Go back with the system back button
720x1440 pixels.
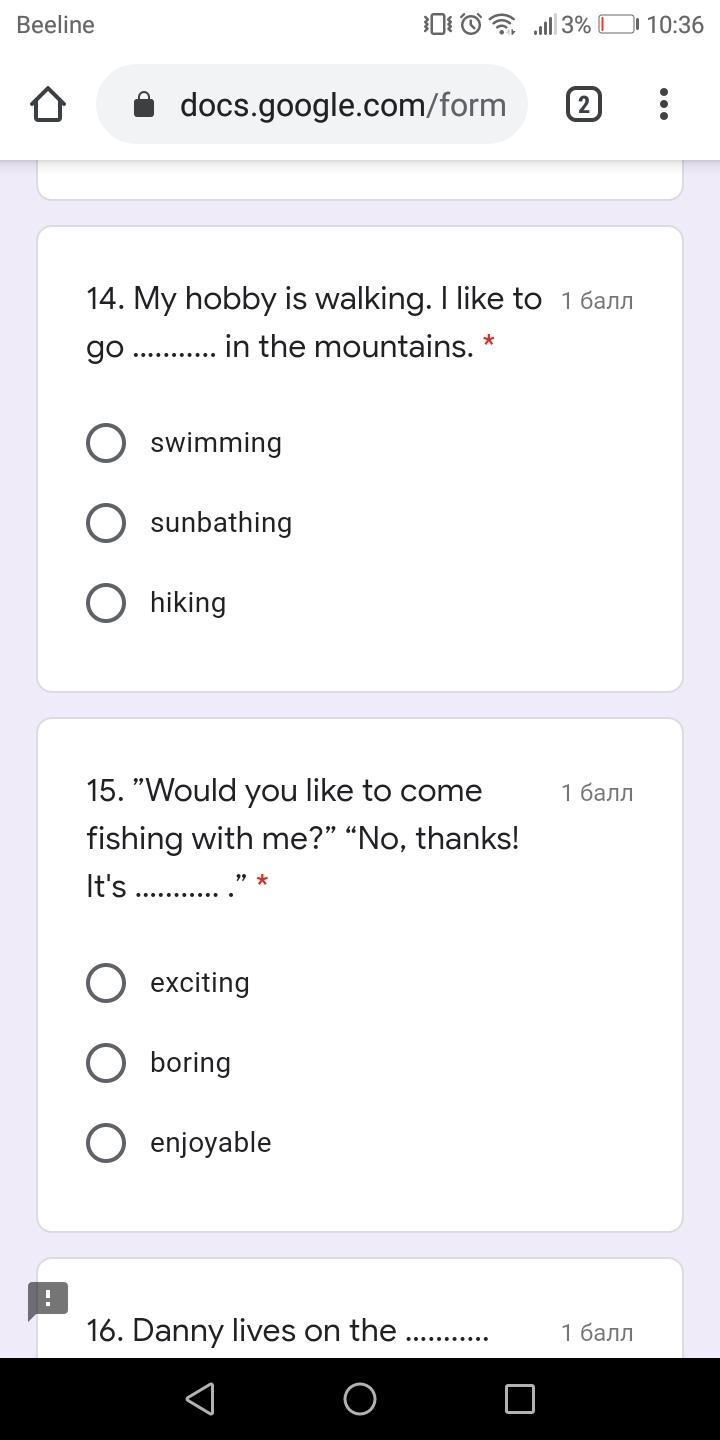(200, 1398)
